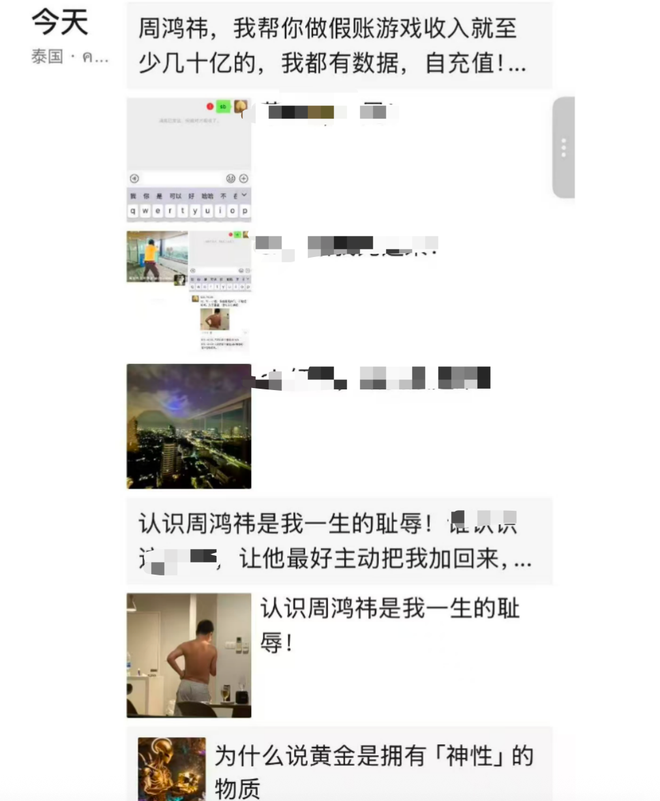Screen dimensions: 660x801
Task: Open the post with the chat collage thumbnail
Action: pyautogui.click(x=189, y=290)
